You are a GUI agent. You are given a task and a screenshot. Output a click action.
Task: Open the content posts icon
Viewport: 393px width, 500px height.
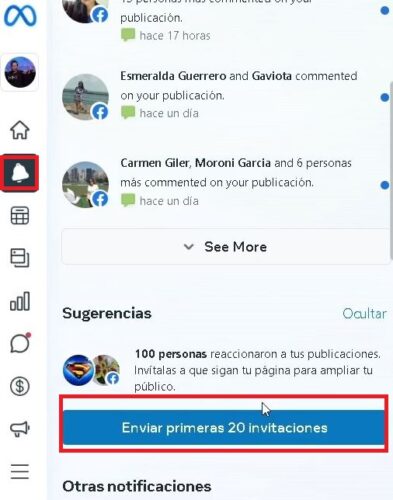click(x=20, y=258)
